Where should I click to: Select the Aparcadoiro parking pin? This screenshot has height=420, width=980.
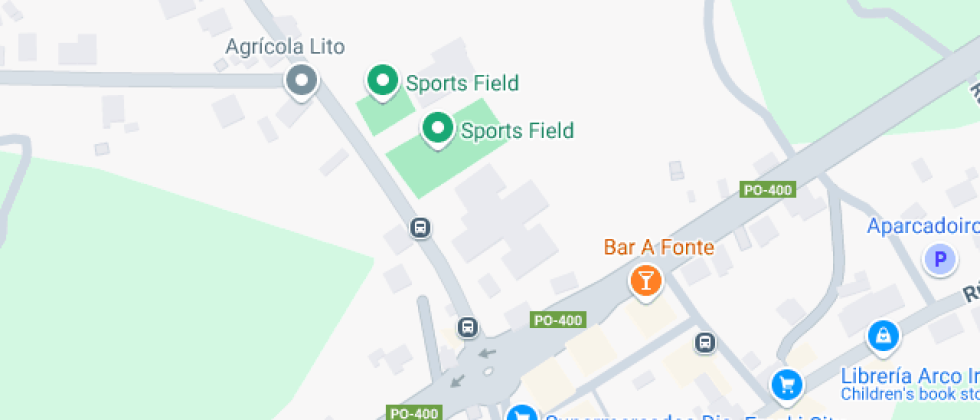tap(939, 261)
